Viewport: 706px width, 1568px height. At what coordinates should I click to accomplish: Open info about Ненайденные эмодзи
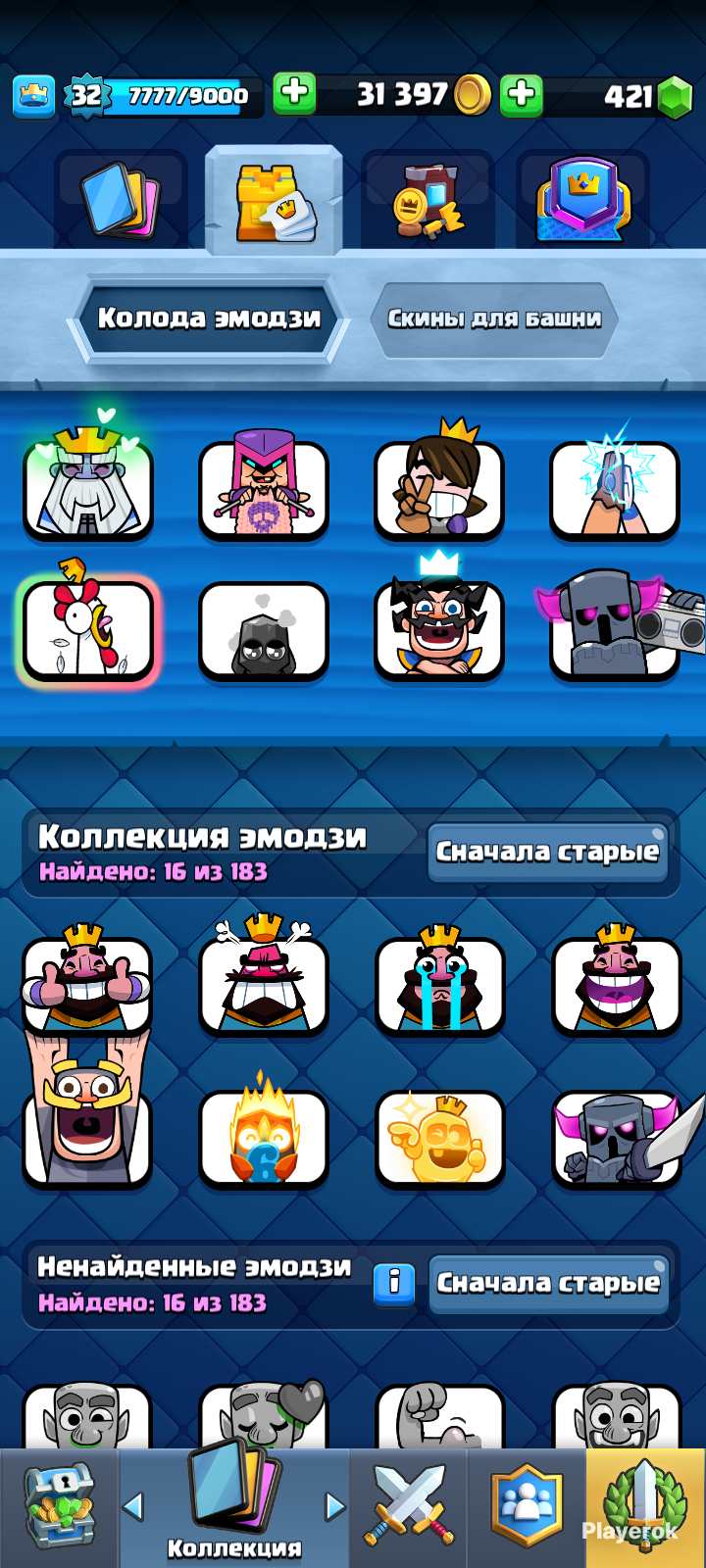394,1282
